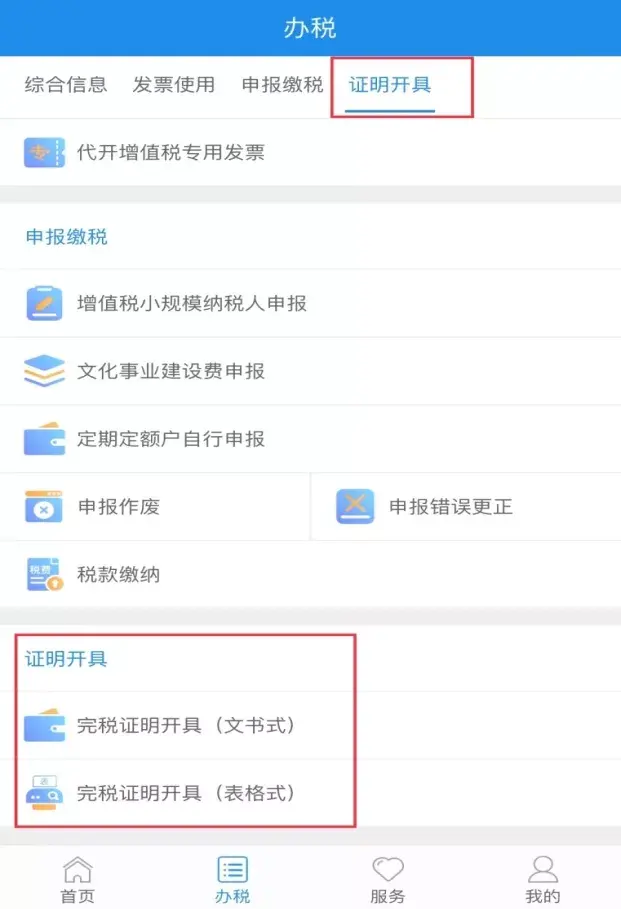The height and width of the screenshot is (909, 621).
Task: Open 申报作废
Action: coord(155,507)
